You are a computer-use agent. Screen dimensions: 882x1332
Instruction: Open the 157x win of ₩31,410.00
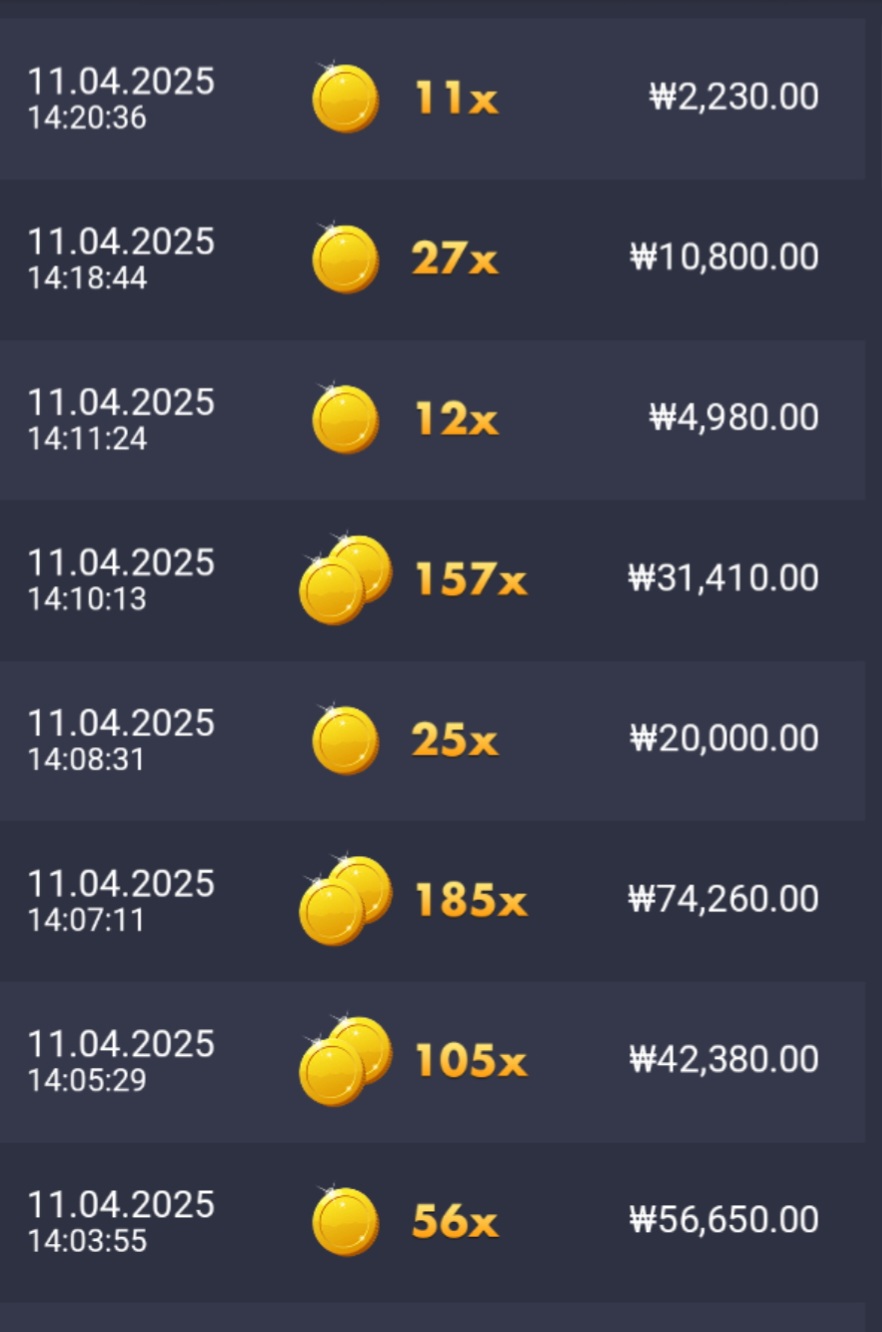pos(432,579)
